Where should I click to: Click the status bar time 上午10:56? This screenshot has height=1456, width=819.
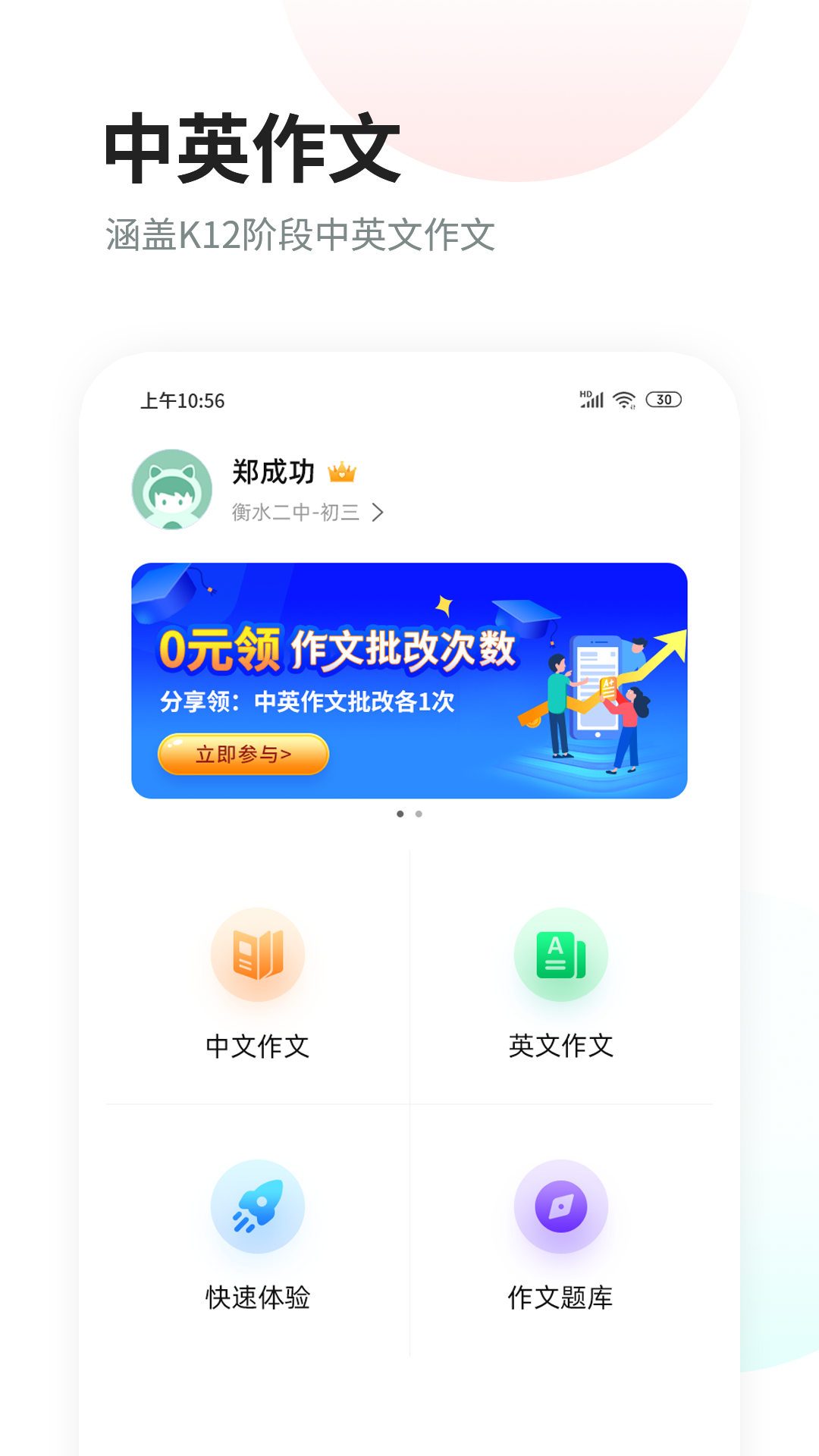point(182,400)
